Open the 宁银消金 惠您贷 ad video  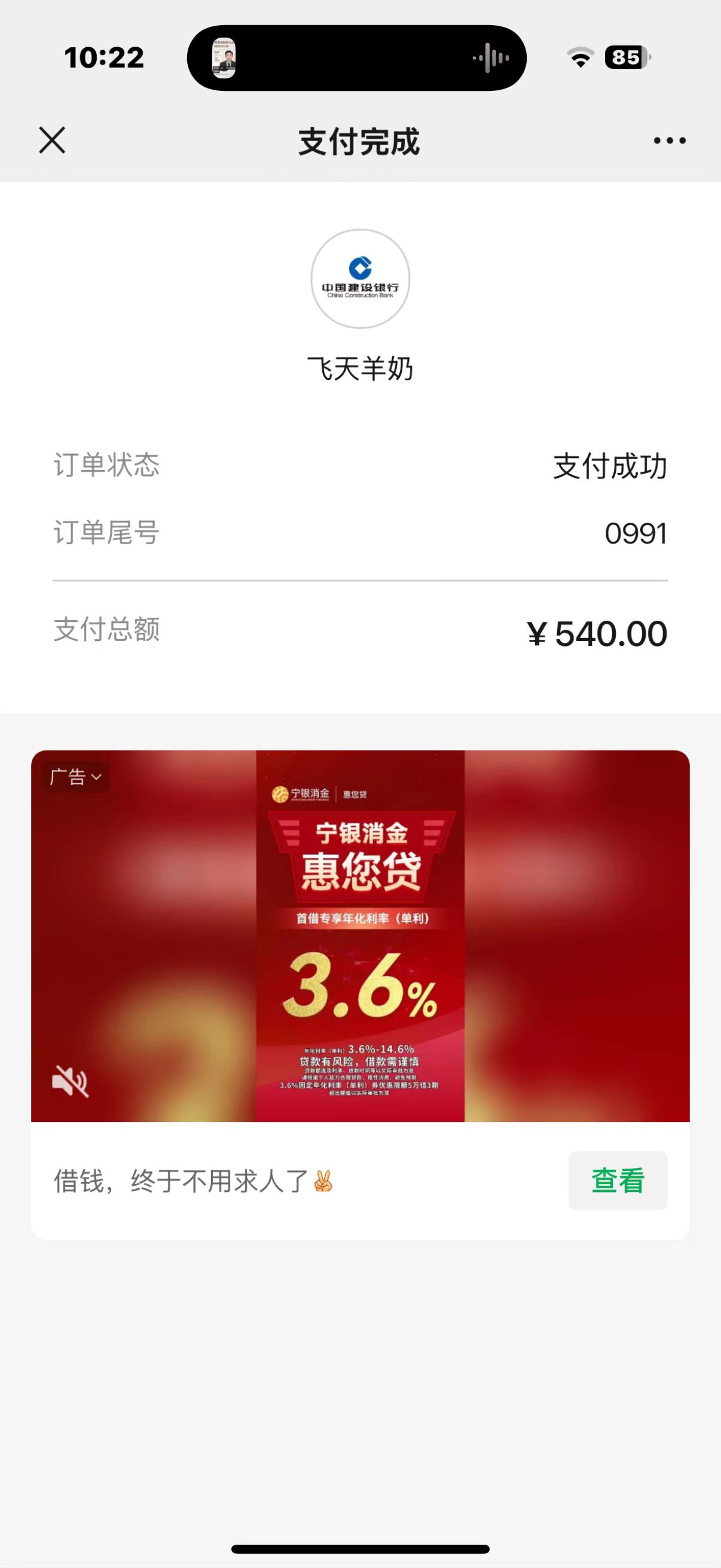click(x=360, y=935)
